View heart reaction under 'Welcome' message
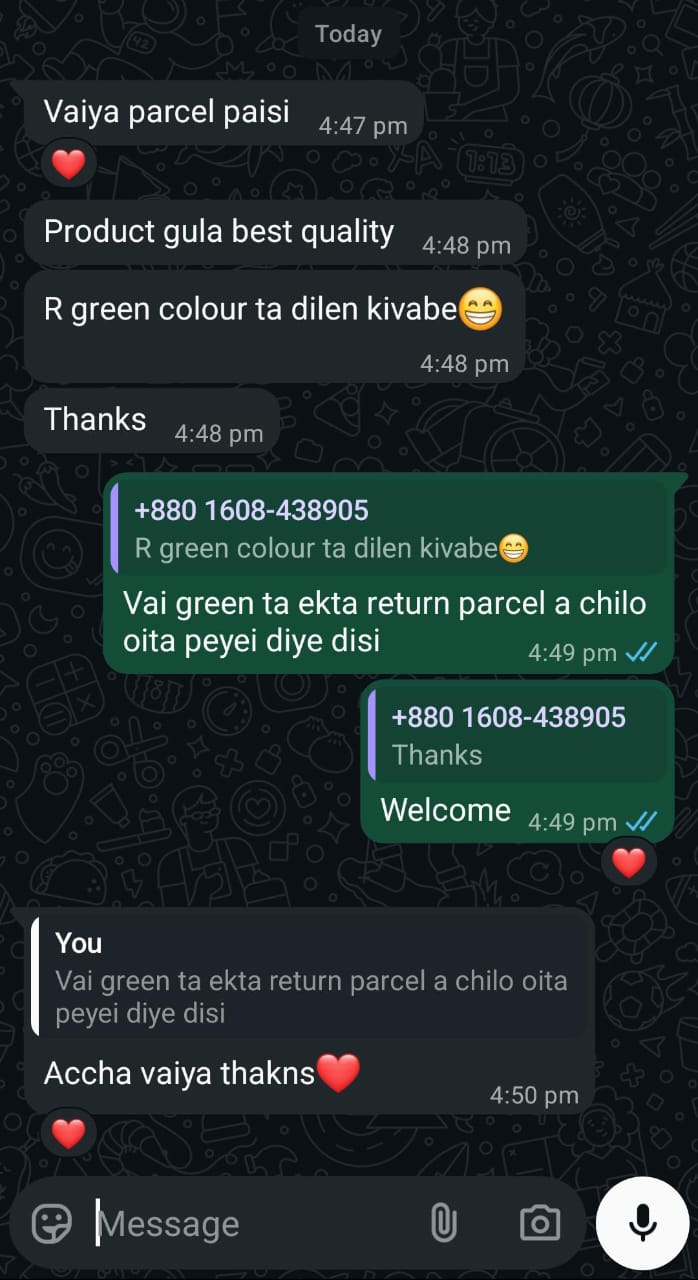Screen dimensions: 698x1280 (x=629, y=861)
